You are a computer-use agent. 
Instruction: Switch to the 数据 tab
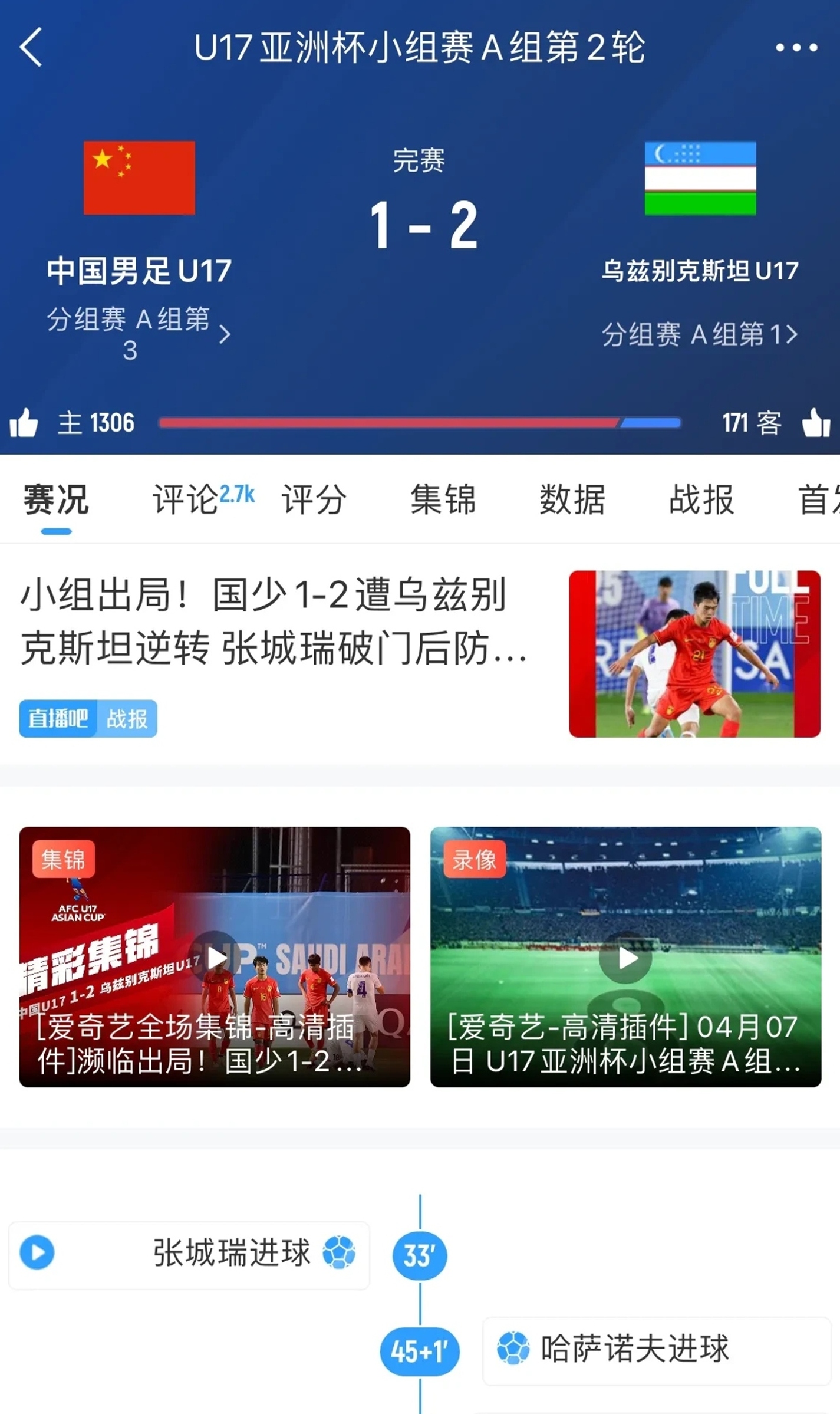pos(572,499)
